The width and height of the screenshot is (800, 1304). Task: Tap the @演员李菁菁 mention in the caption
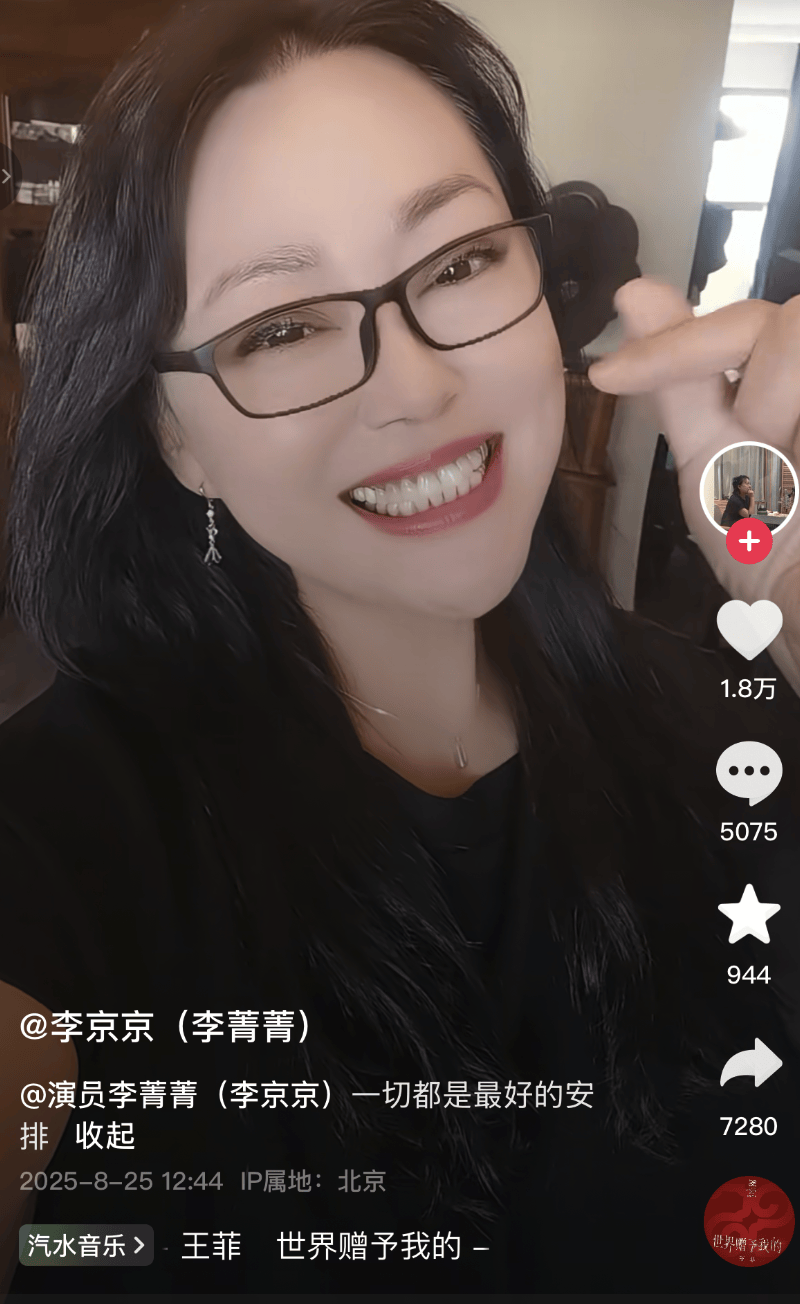(175, 1096)
